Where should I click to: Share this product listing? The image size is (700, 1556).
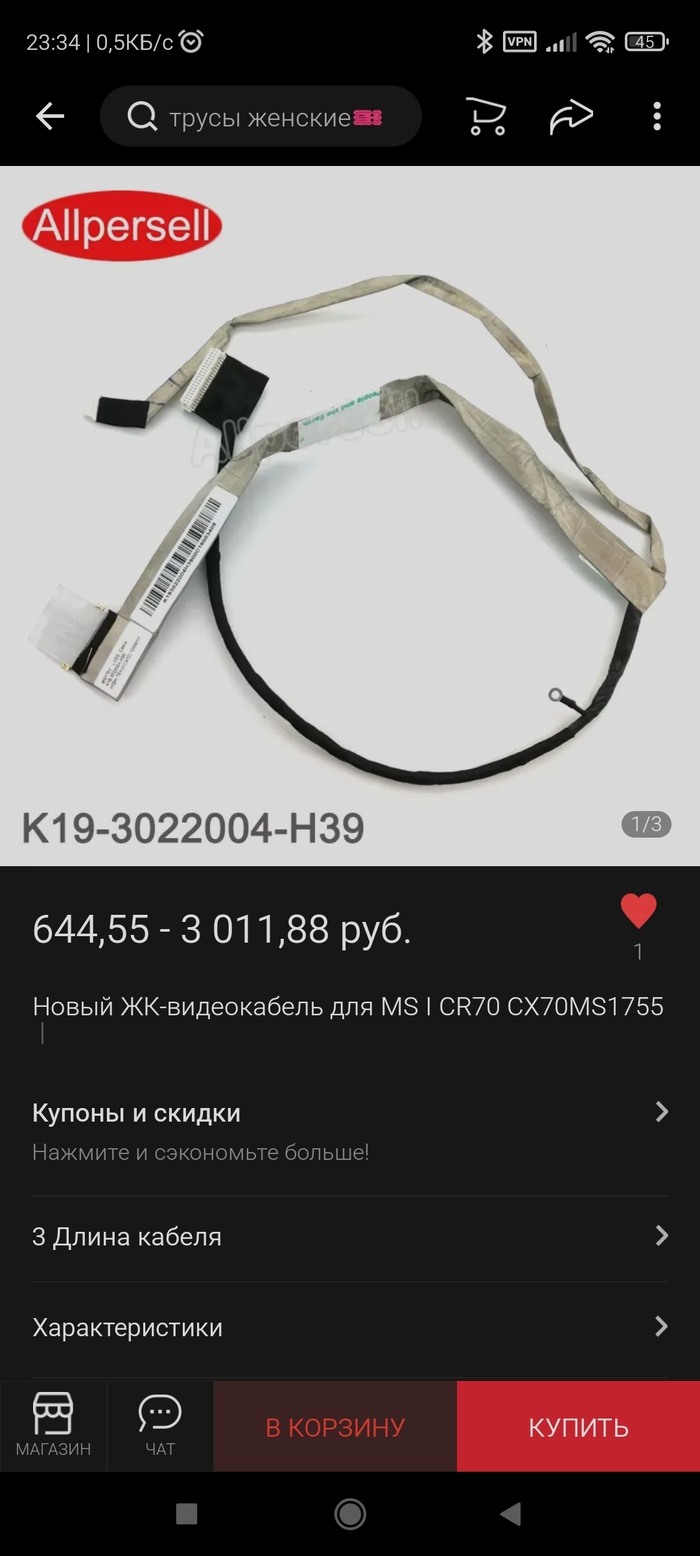[571, 117]
